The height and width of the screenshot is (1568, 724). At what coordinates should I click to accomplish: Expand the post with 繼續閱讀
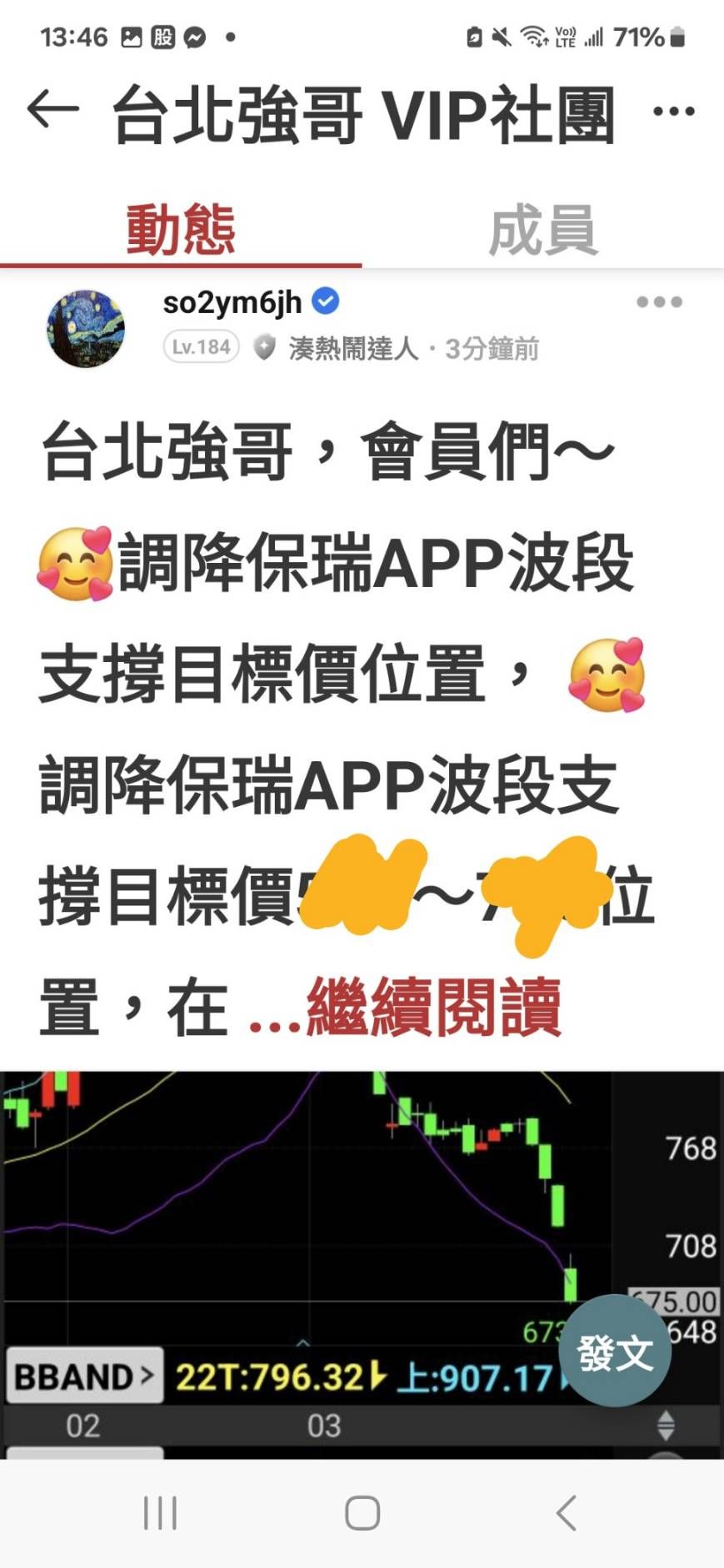[x=433, y=1008]
